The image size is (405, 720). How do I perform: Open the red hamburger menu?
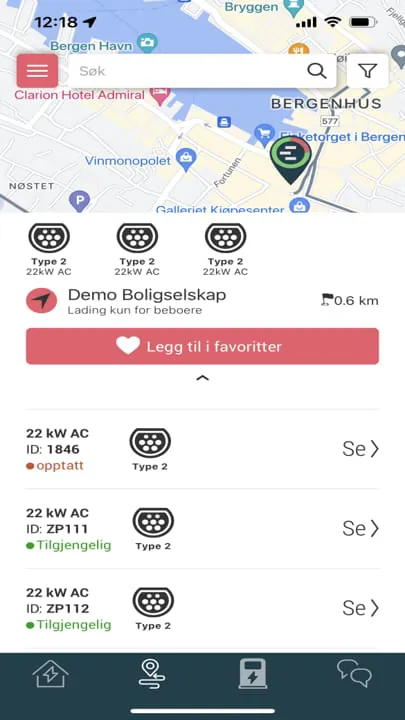[37, 71]
